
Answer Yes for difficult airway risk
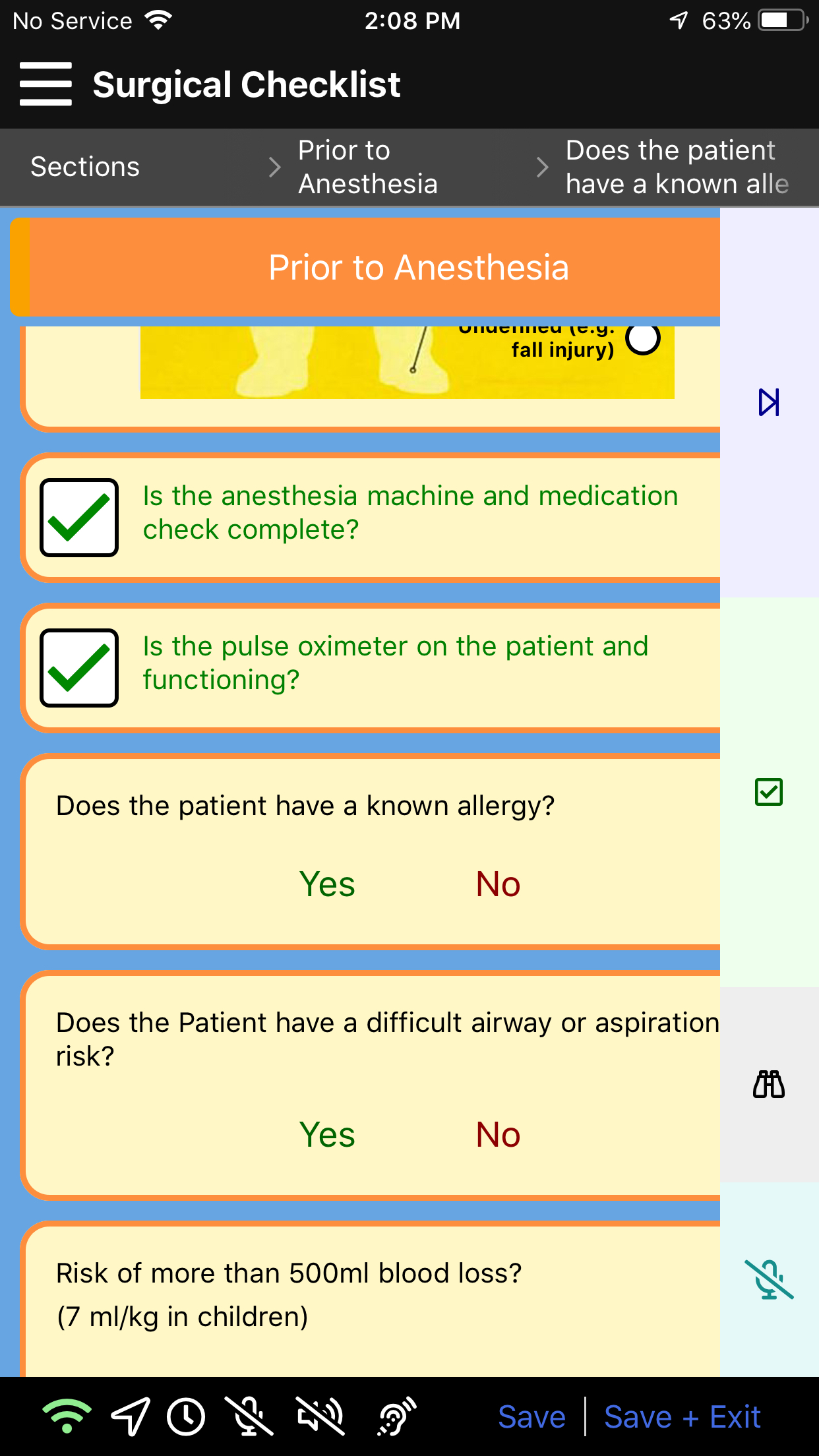pos(327,1134)
